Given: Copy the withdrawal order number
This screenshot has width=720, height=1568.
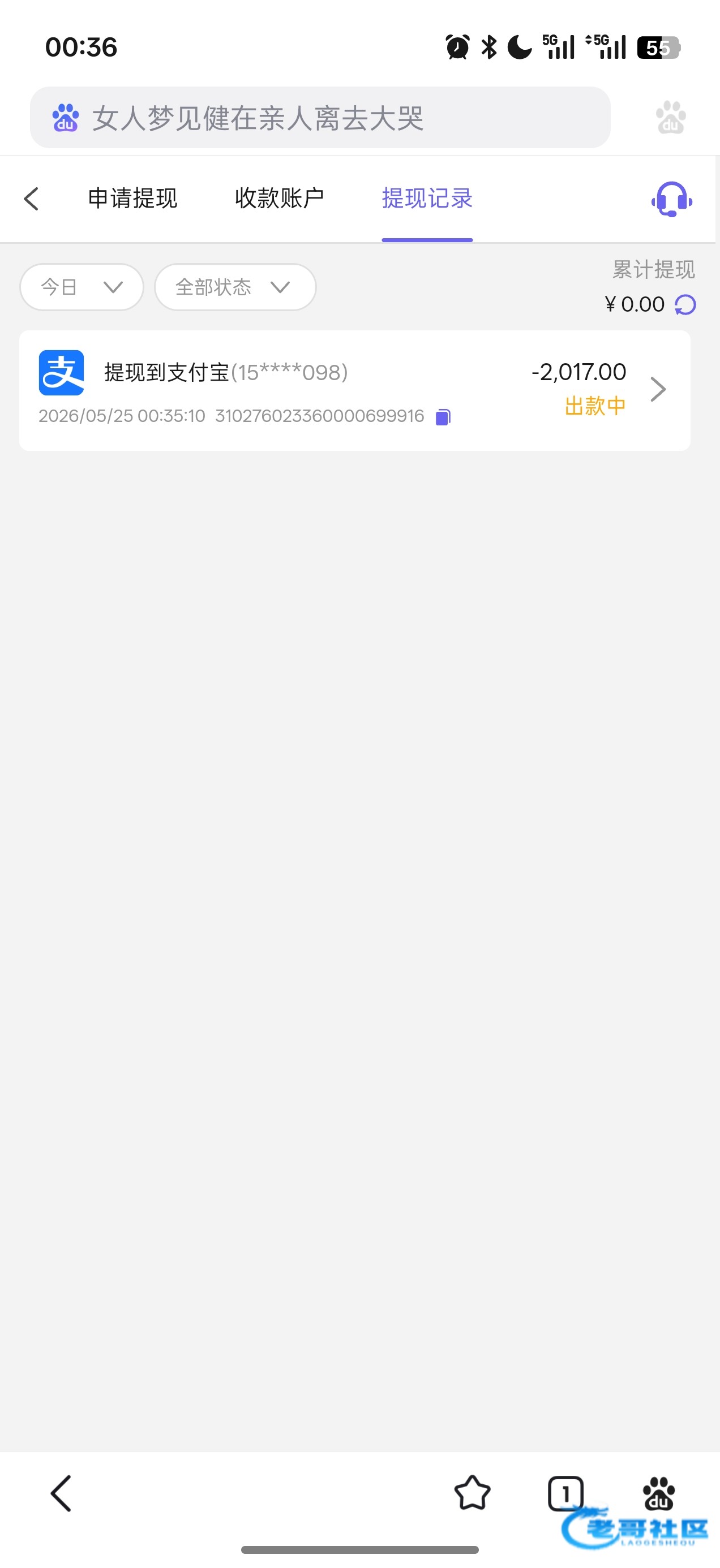Looking at the screenshot, I should coord(443,417).
